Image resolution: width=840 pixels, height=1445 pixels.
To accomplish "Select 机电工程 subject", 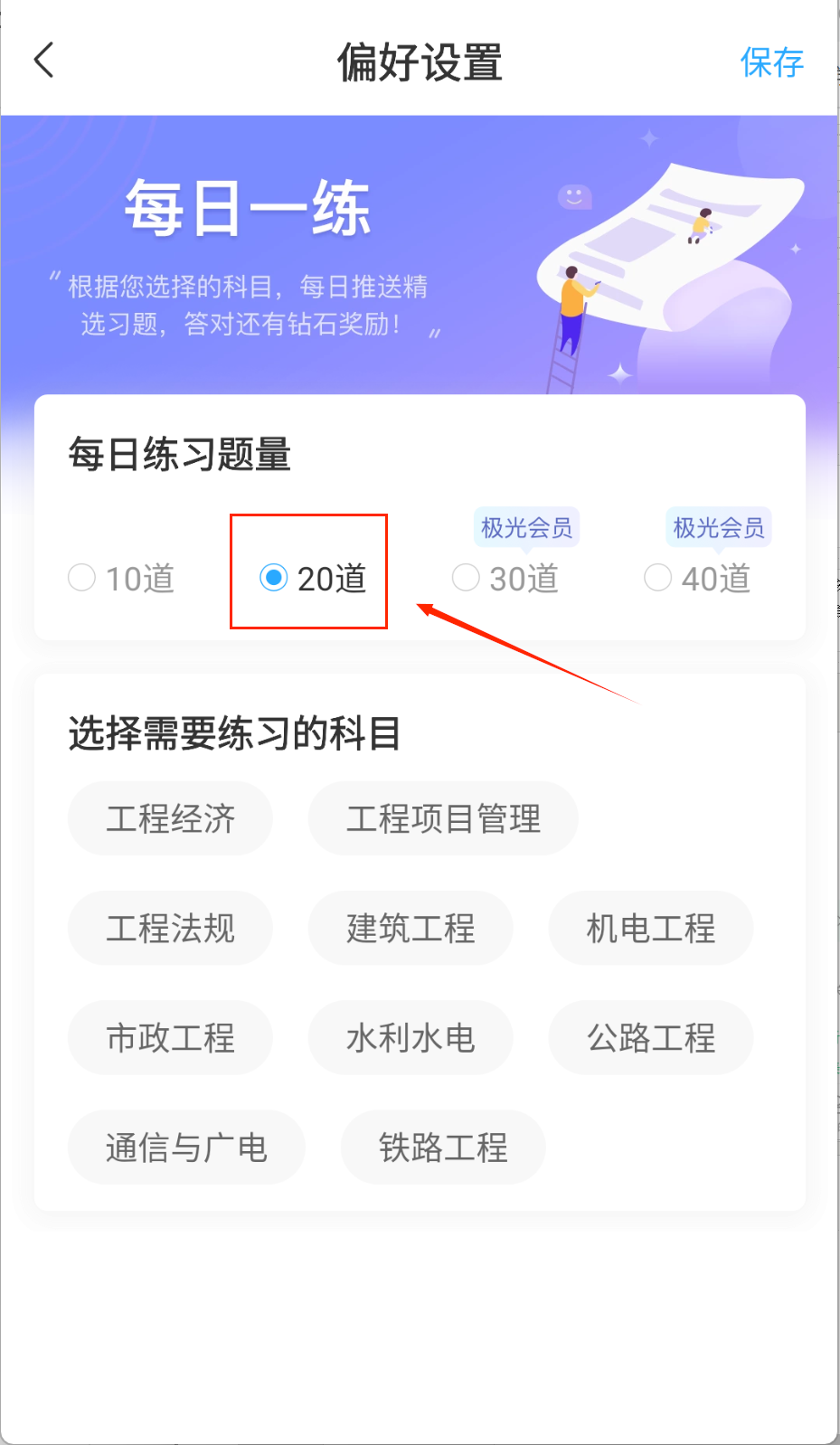I will tap(650, 928).
